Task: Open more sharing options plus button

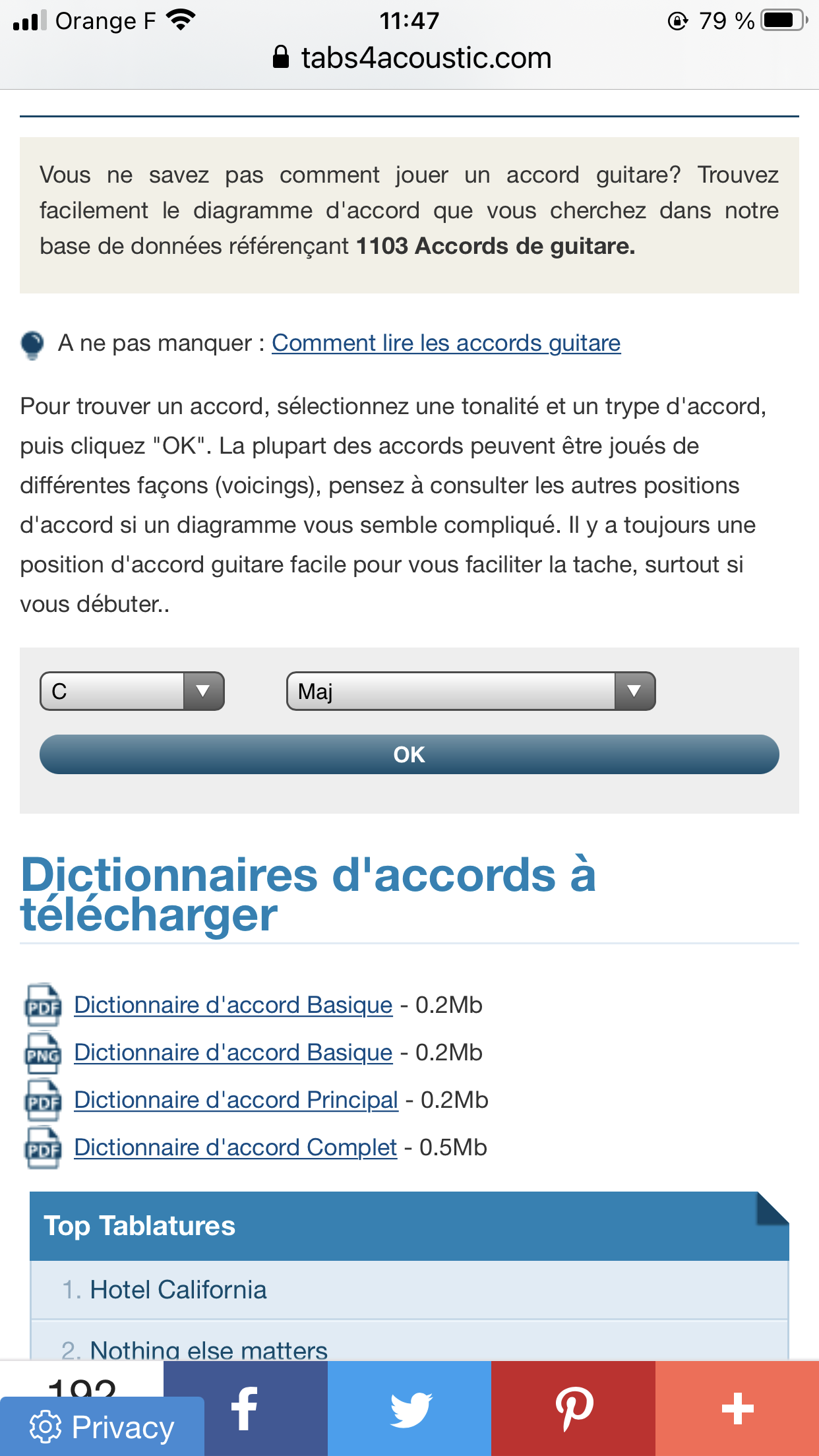Action: coord(737,1409)
